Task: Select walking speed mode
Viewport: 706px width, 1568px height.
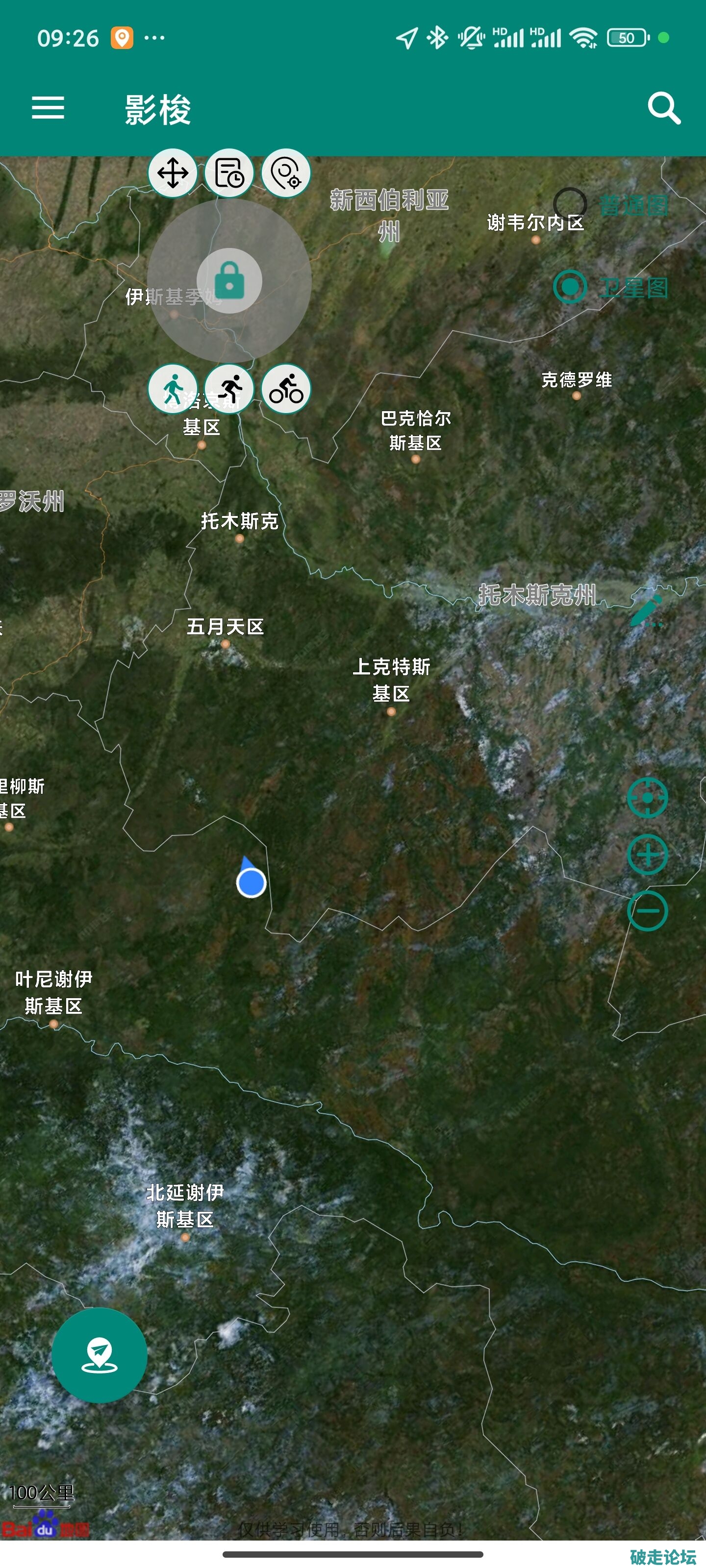Action: [x=173, y=389]
